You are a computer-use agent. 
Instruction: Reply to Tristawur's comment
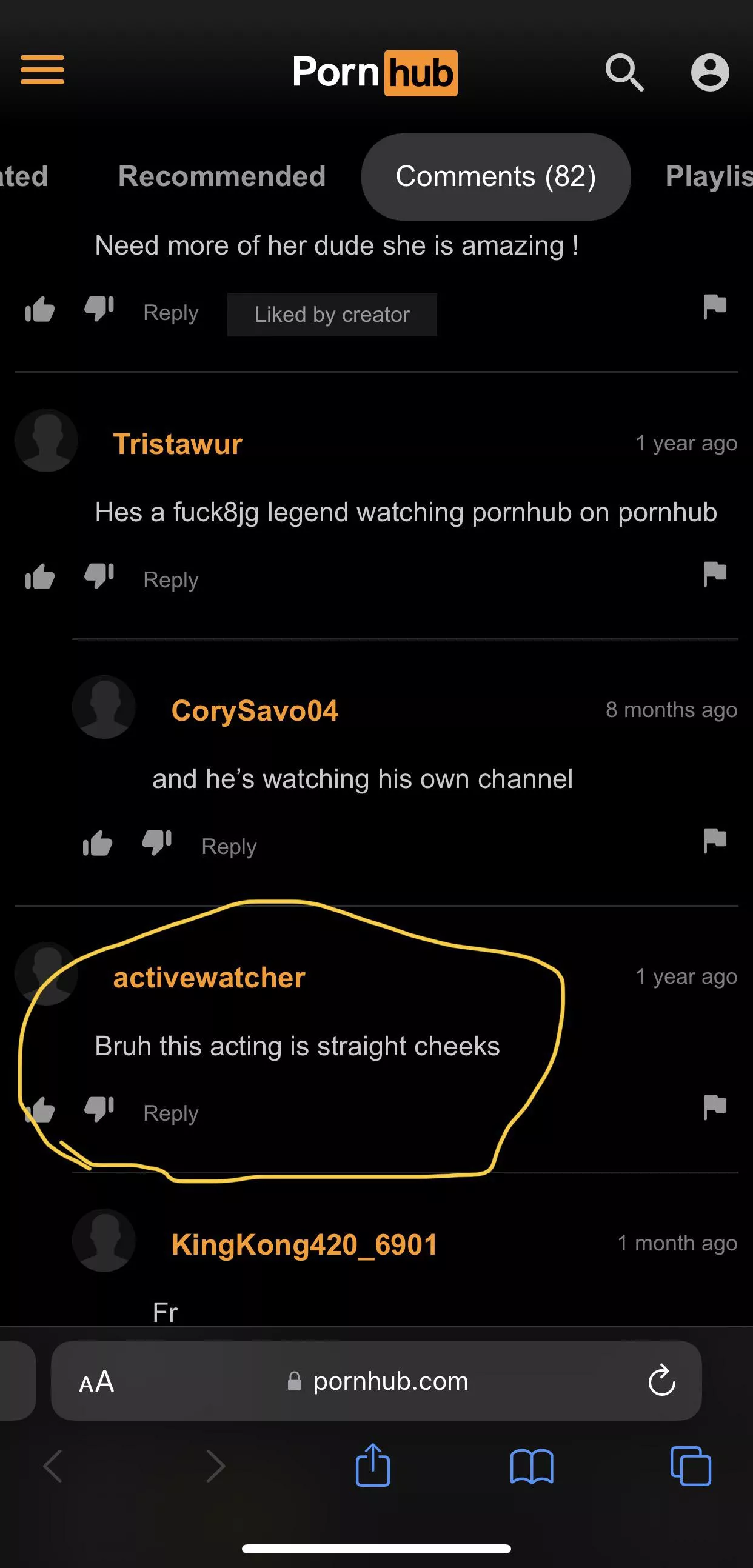coord(170,579)
